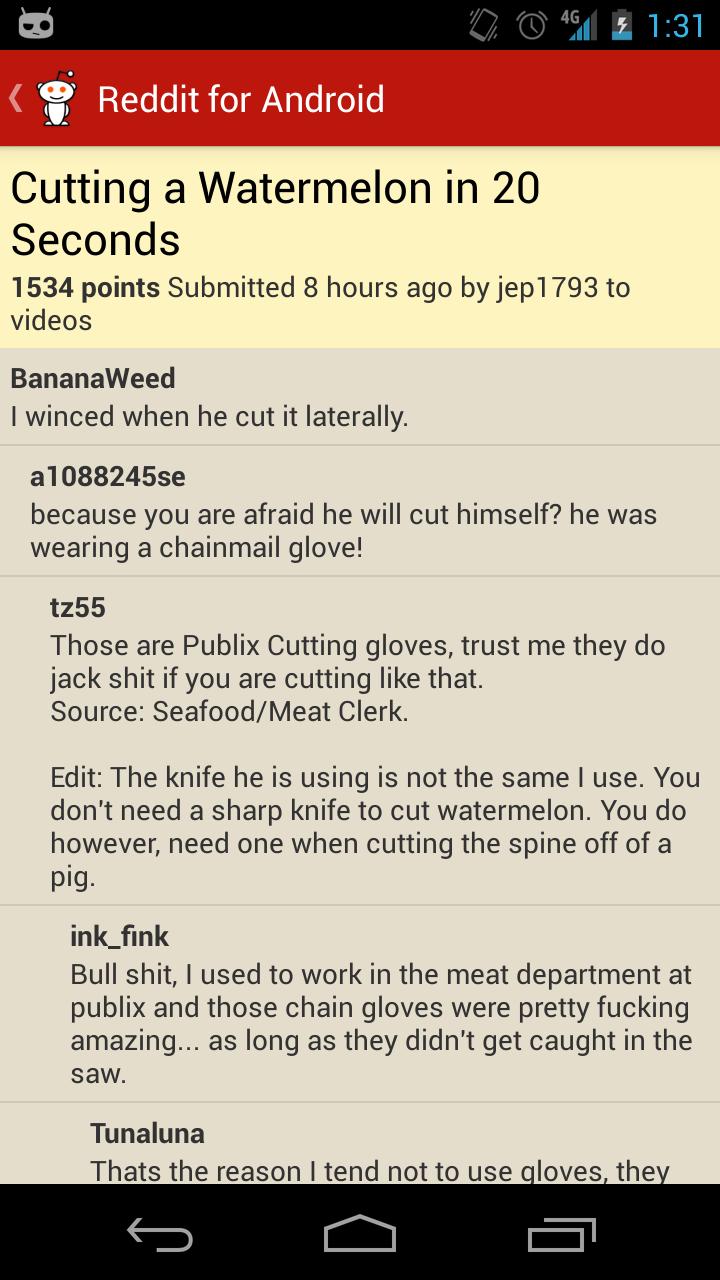Tap the system back button

coord(160,1235)
